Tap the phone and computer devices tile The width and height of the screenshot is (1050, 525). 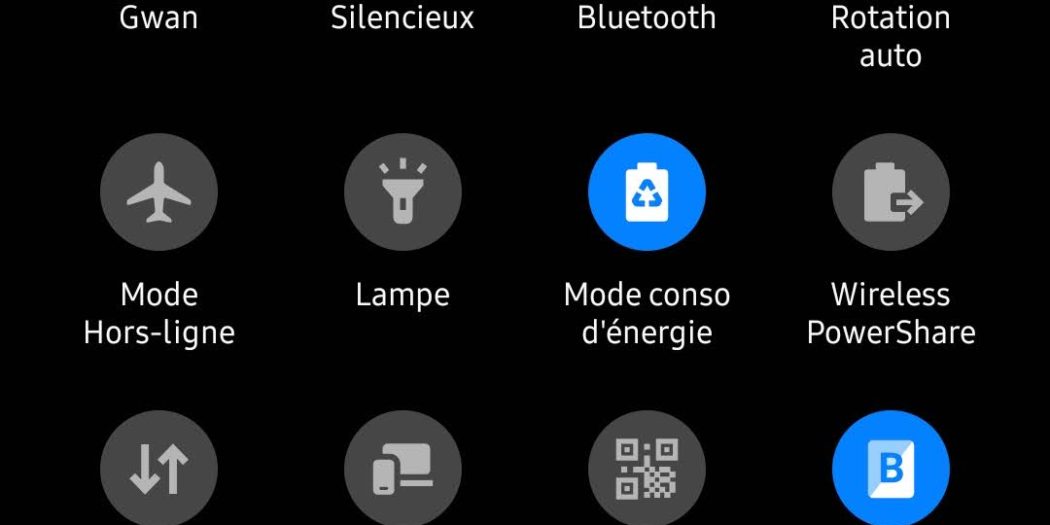[403, 470]
